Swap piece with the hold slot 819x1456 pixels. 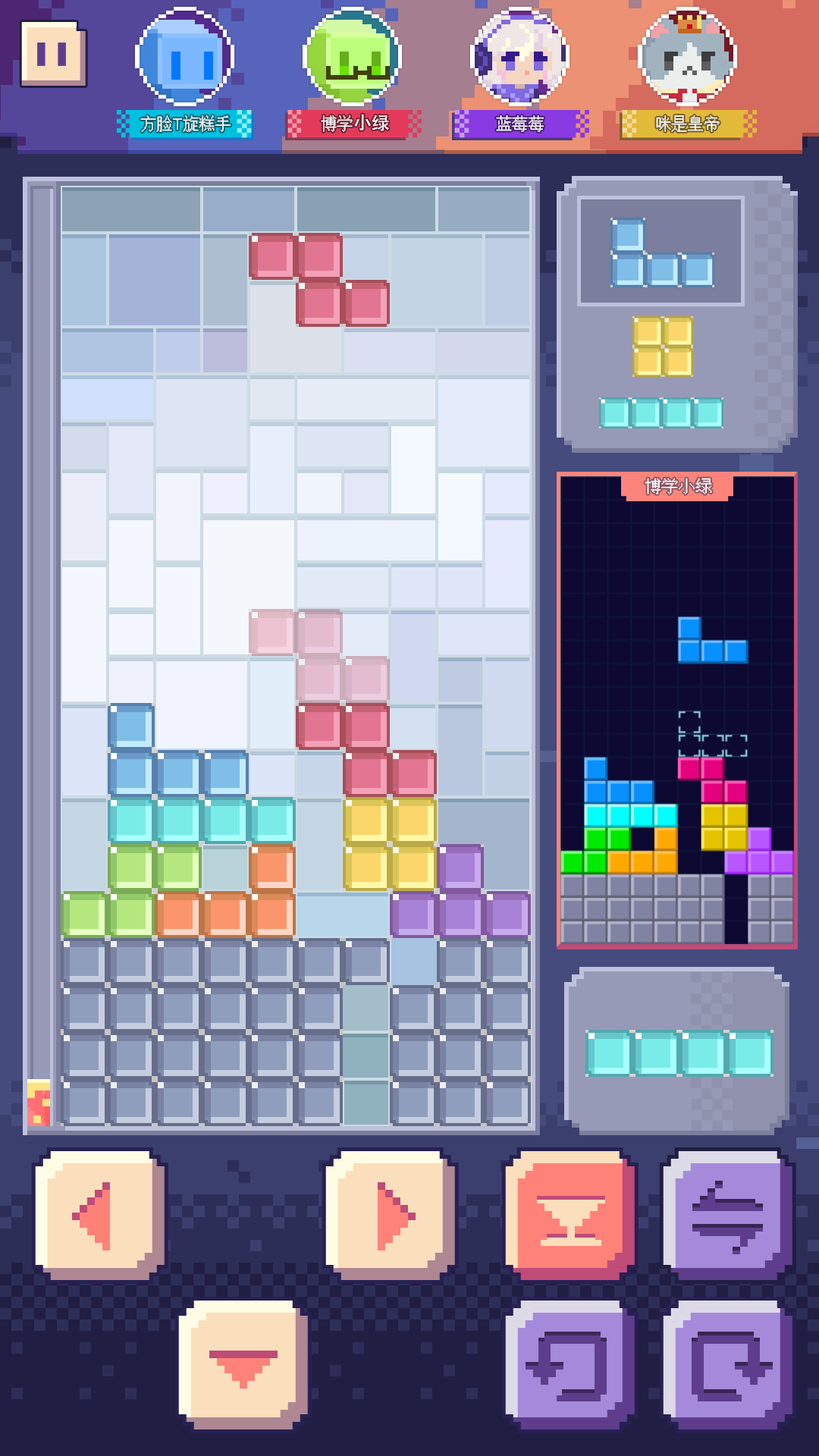pos(727,1215)
